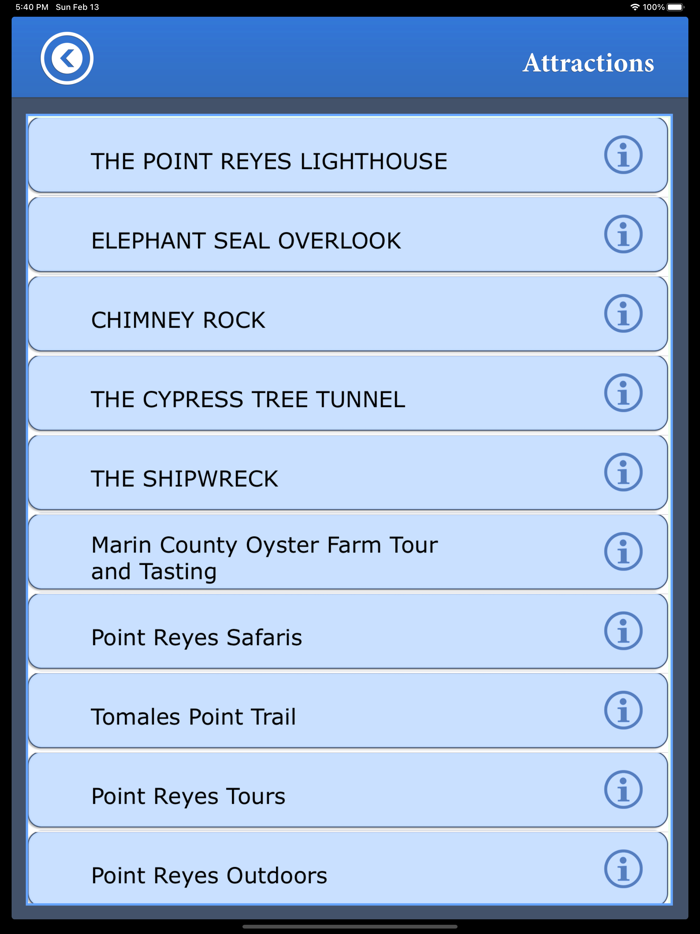Tap info icon for Oyster Farm Tour
700x934 pixels.
coord(622,552)
